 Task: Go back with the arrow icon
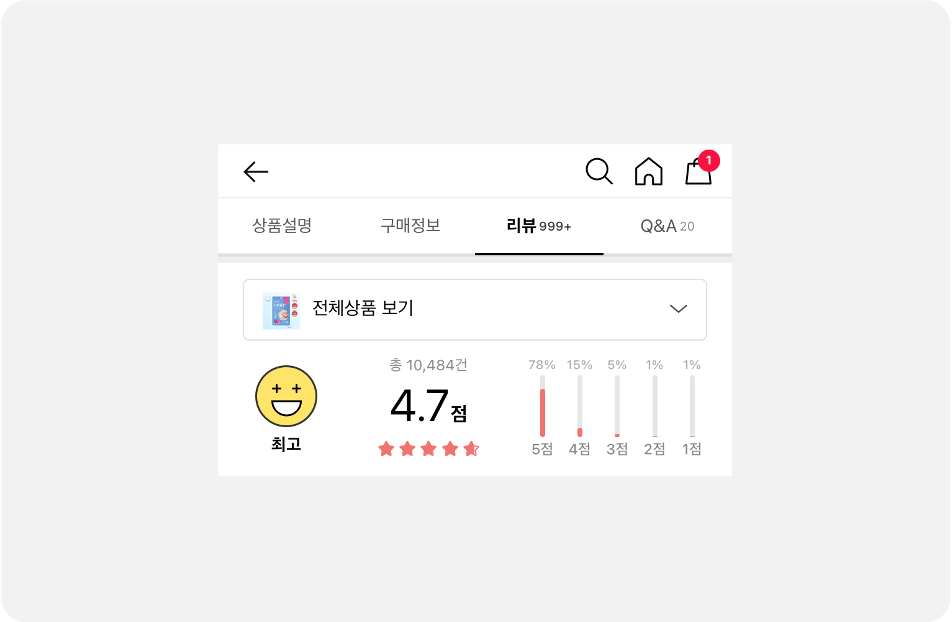256,172
